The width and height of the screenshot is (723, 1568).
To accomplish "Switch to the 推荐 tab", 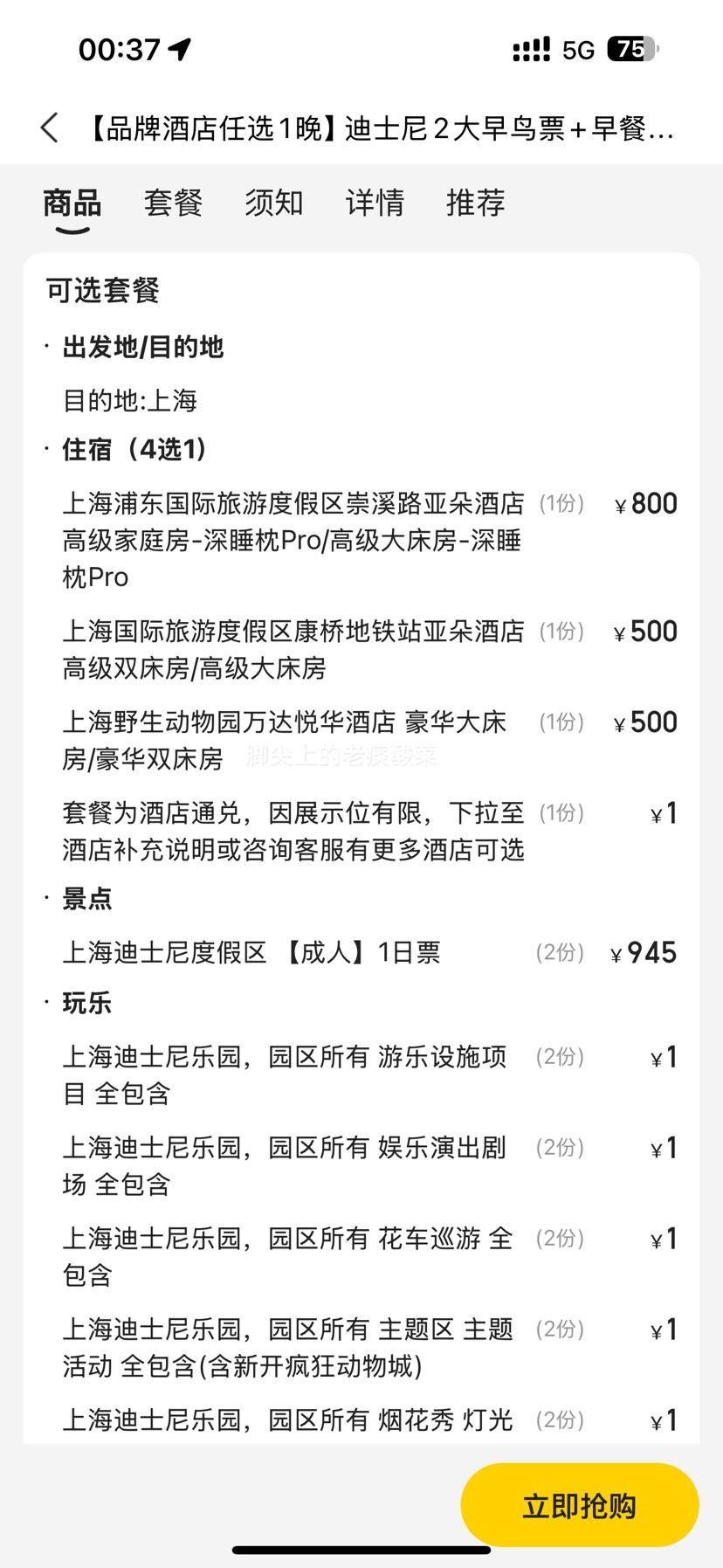I will click(475, 203).
